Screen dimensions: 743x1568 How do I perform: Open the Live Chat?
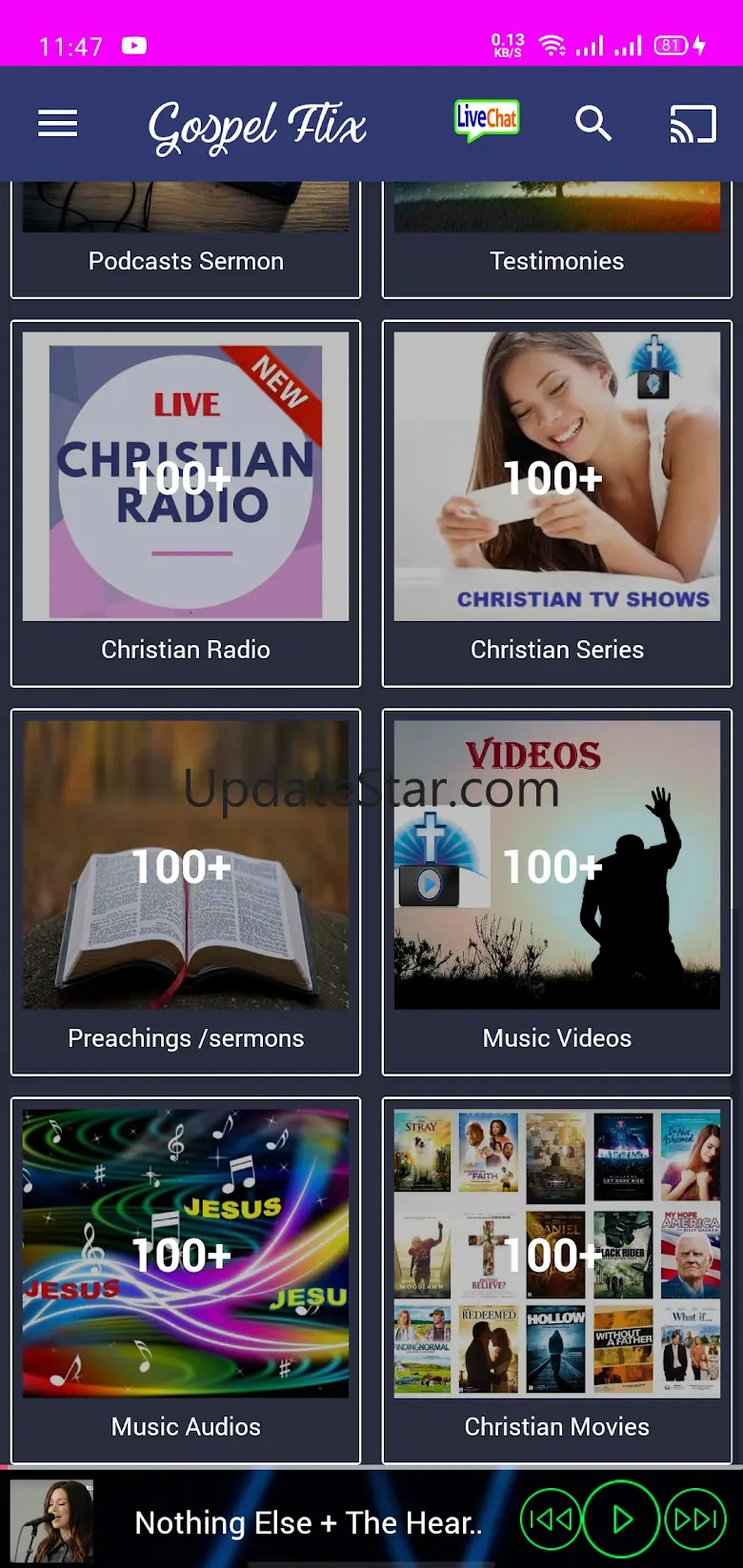487,120
